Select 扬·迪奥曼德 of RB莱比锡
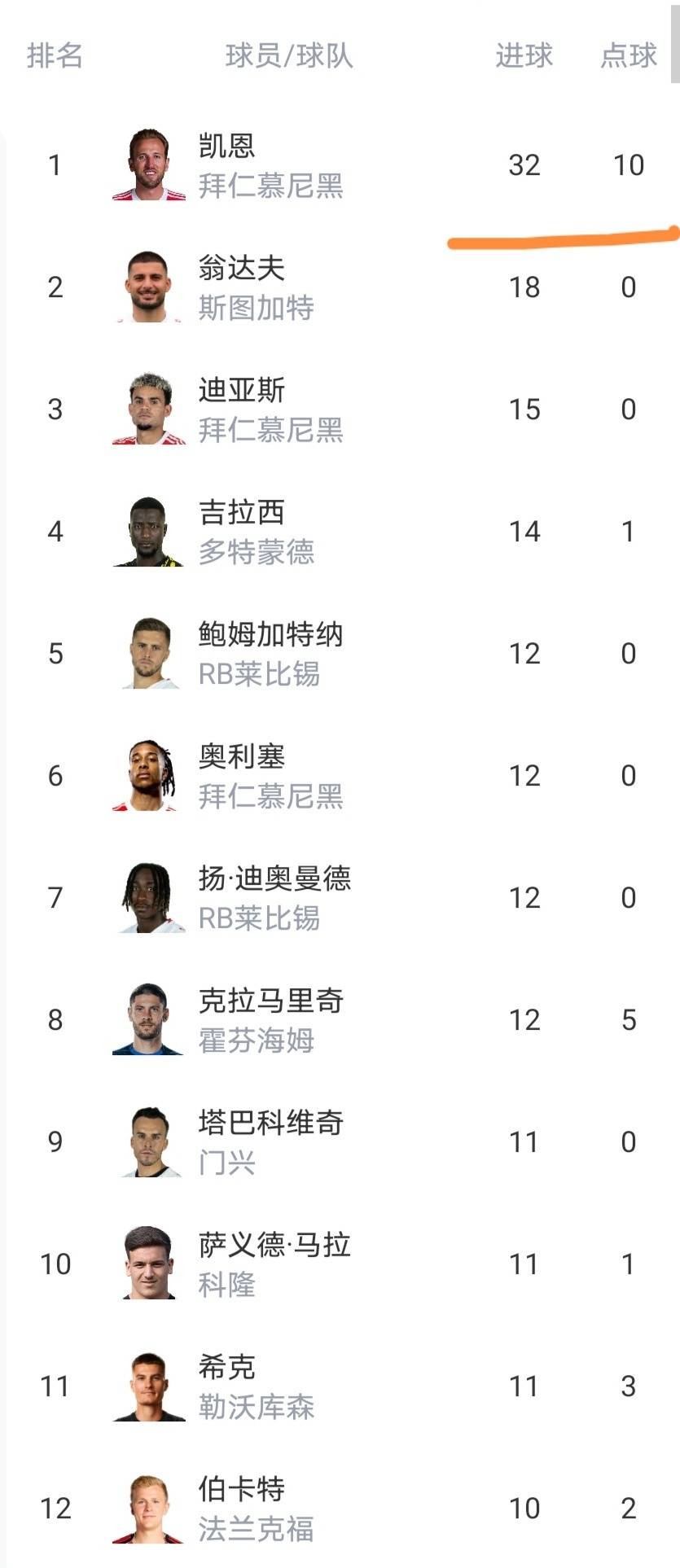Screen dimensions: 680x1568 coord(275,878)
